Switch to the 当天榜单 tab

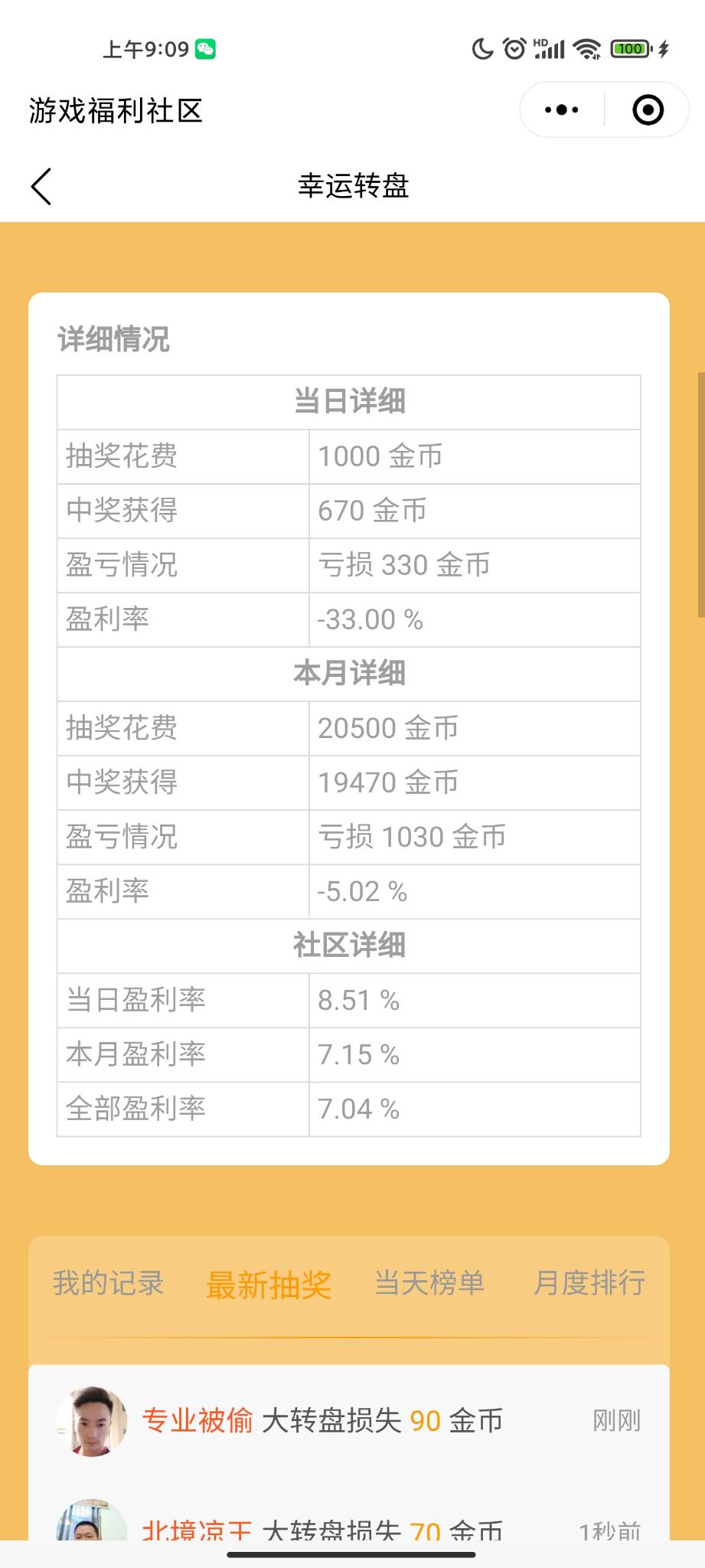point(429,1282)
